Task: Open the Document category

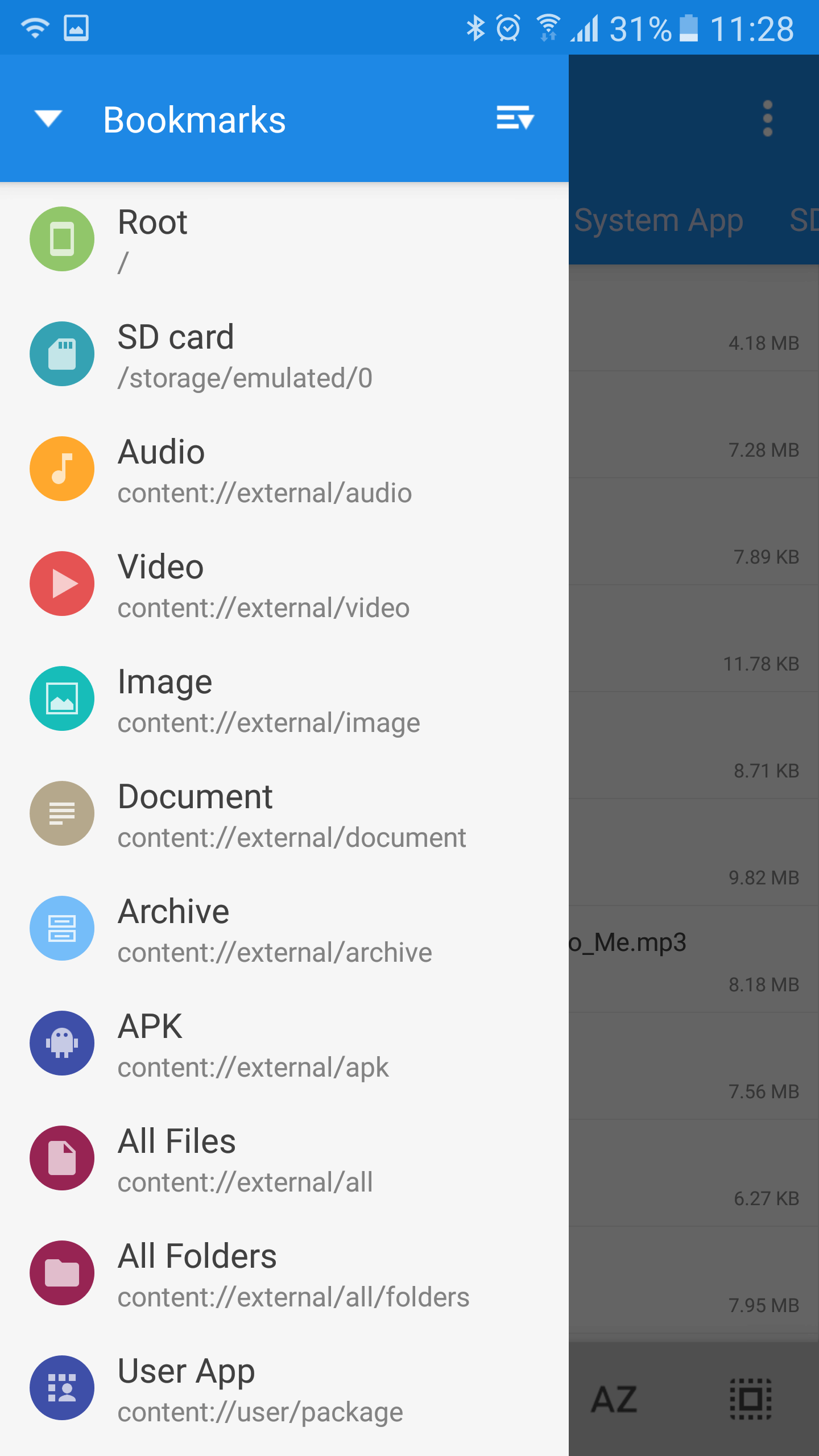Action: [284, 814]
